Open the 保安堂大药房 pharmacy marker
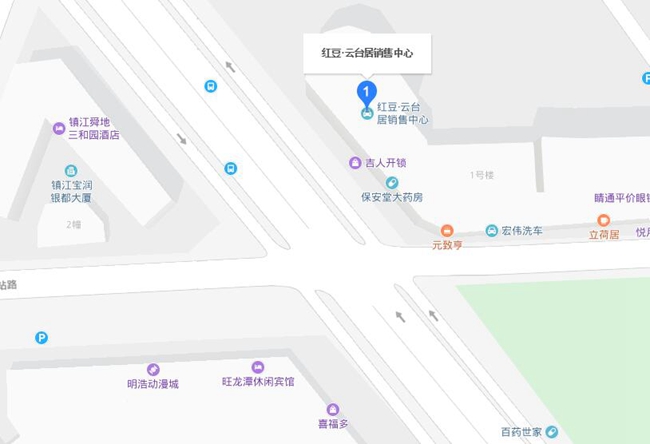 pos(392,183)
